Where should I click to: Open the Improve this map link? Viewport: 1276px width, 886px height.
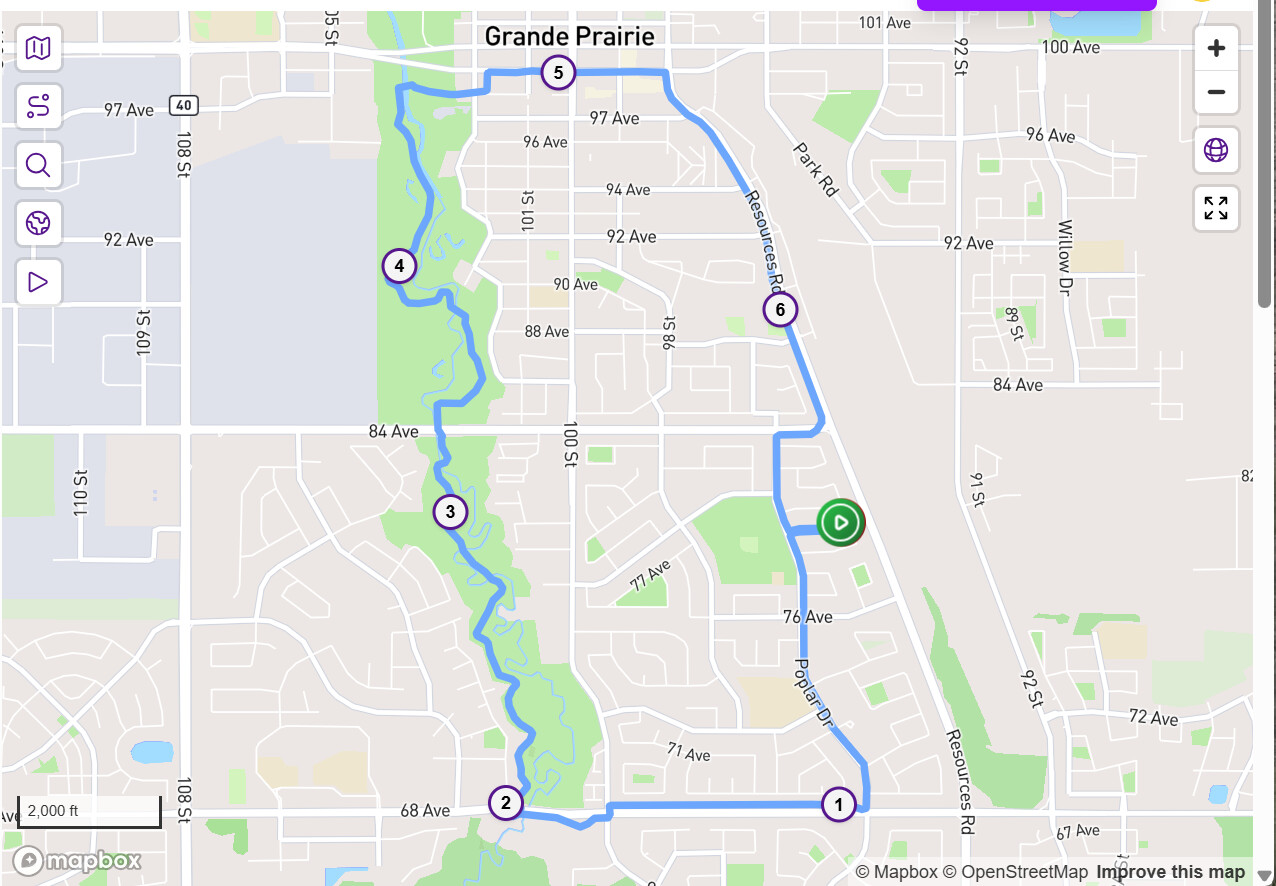pyautogui.click(x=1170, y=872)
